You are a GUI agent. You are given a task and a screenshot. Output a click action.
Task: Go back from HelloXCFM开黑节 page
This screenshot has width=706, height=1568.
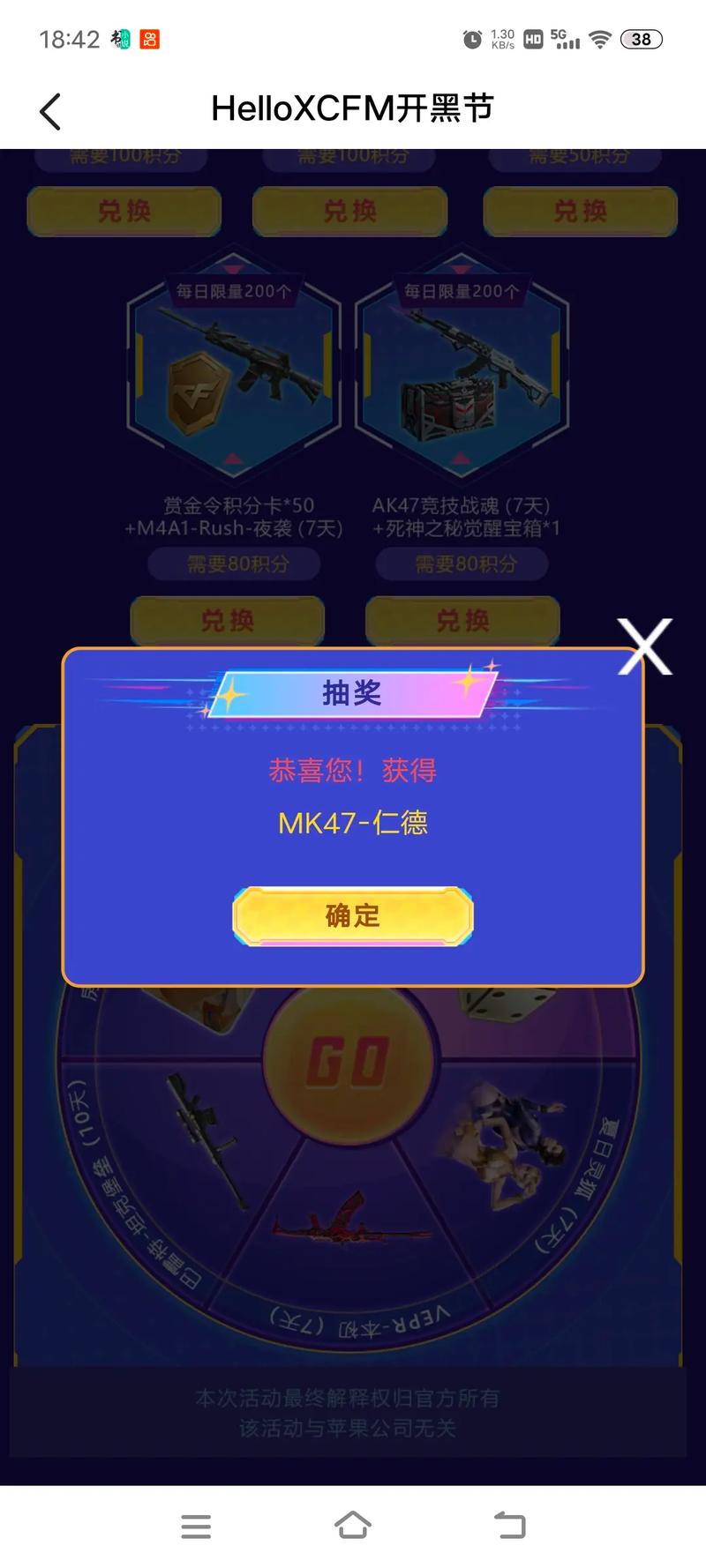click(50, 112)
